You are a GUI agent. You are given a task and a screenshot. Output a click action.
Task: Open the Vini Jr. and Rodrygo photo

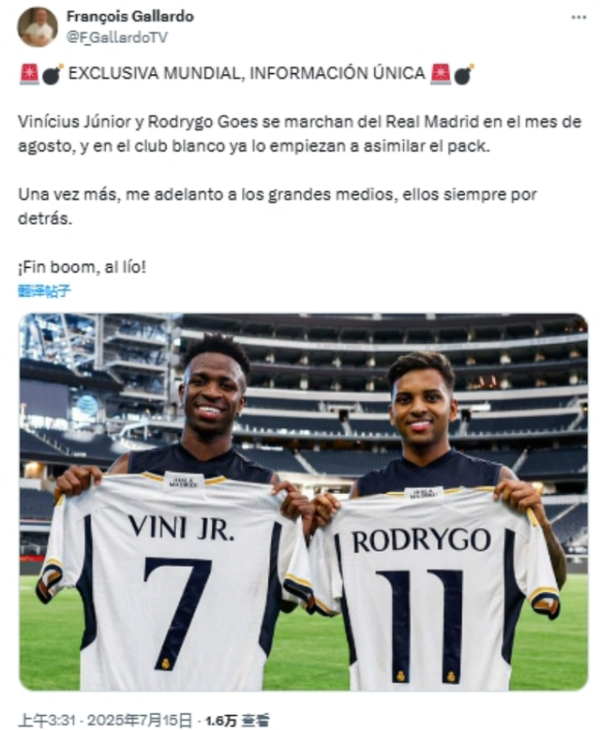[303, 502]
